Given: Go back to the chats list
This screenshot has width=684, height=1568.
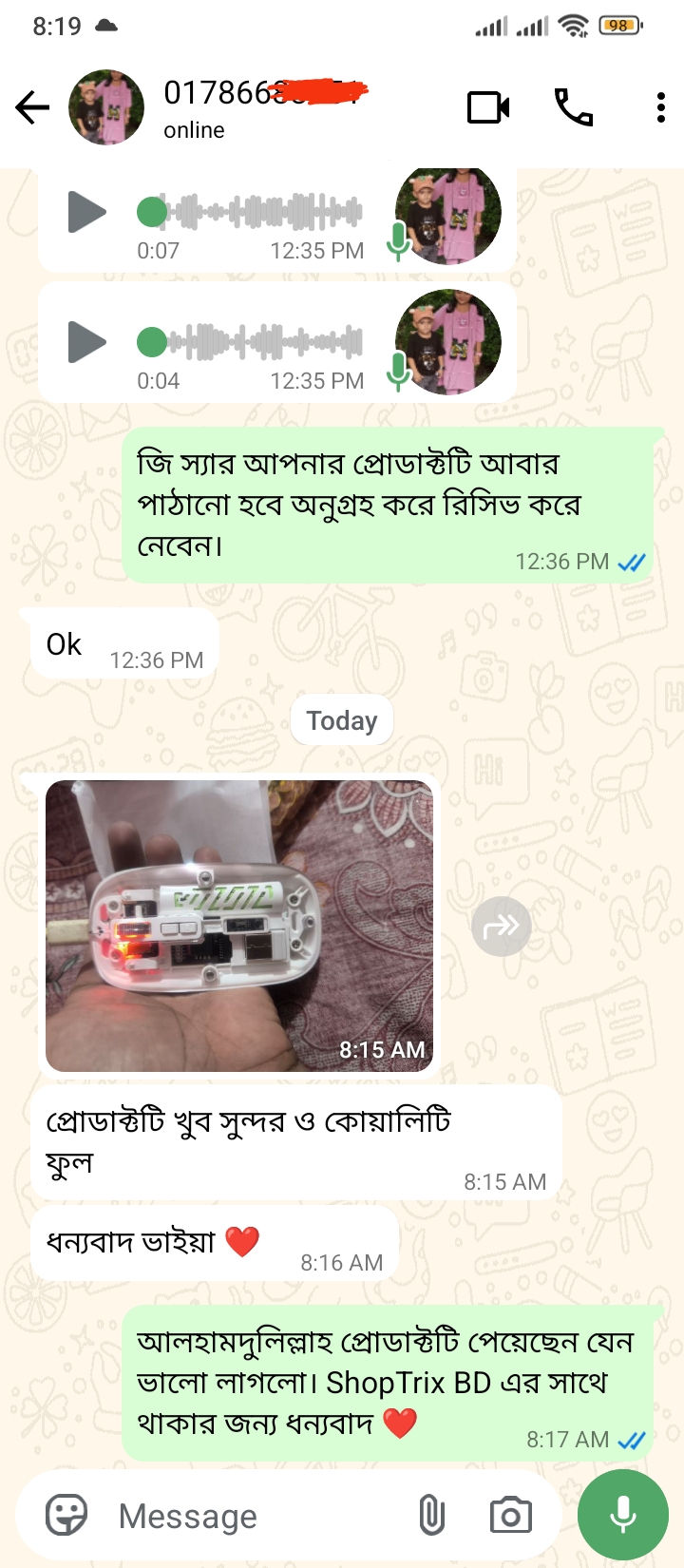Looking at the screenshot, I should [32, 107].
